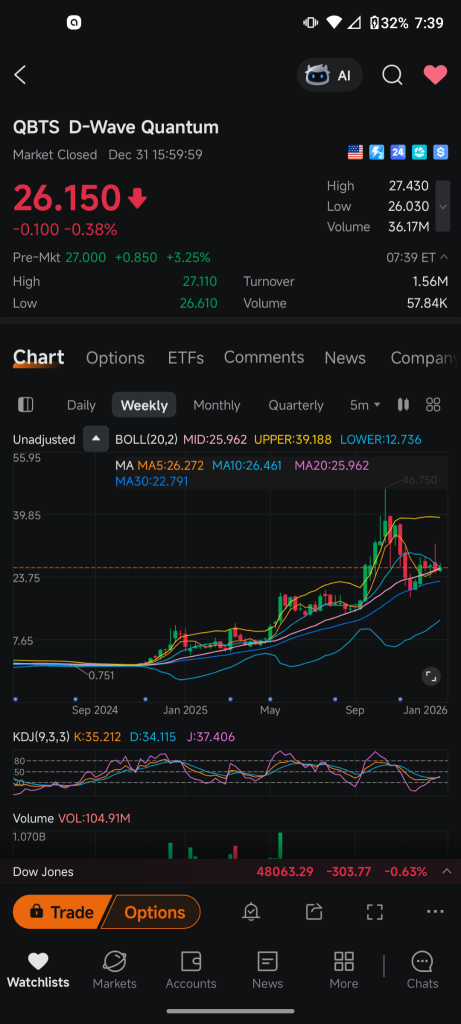The width and height of the screenshot is (461, 1024).
Task: Share this stock page
Action: click(x=313, y=912)
